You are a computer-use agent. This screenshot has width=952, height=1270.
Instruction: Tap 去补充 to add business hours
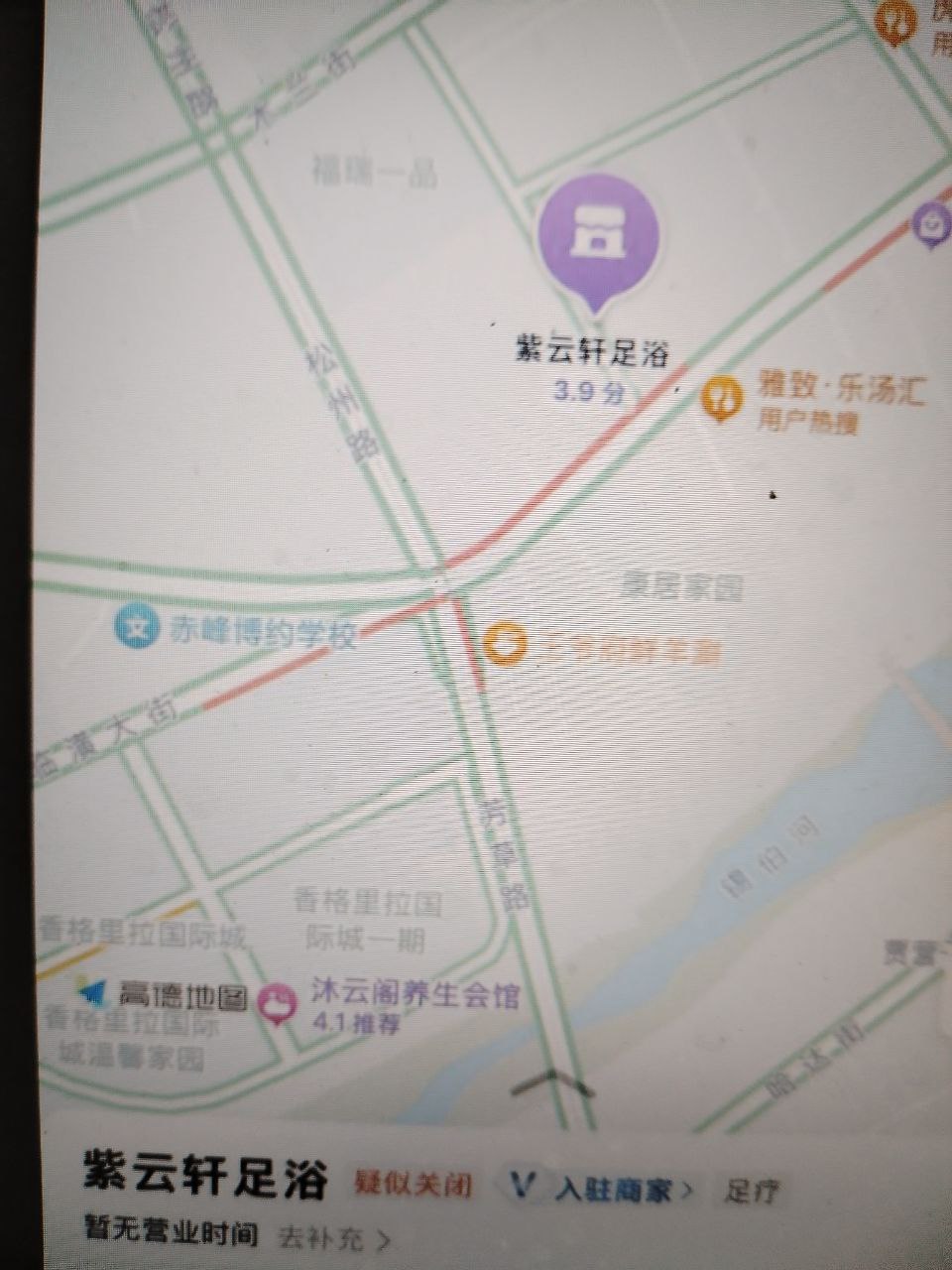[333, 1238]
